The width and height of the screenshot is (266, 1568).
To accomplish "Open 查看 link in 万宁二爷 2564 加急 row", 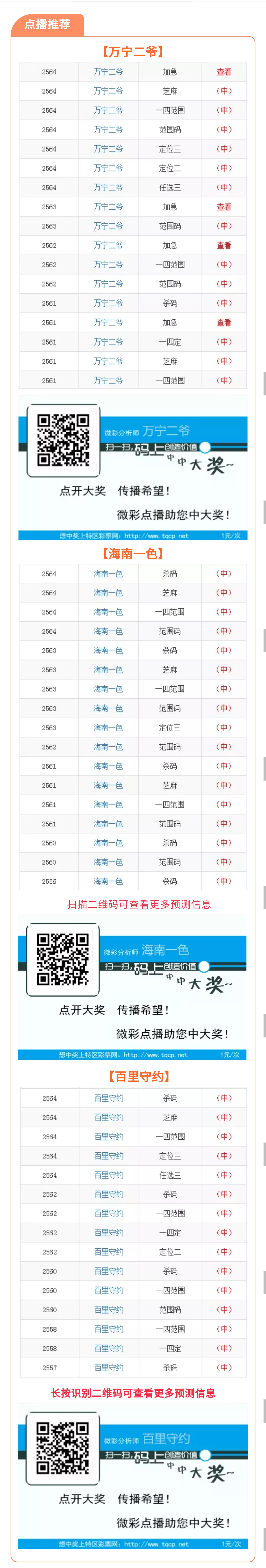I will point(224,72).
